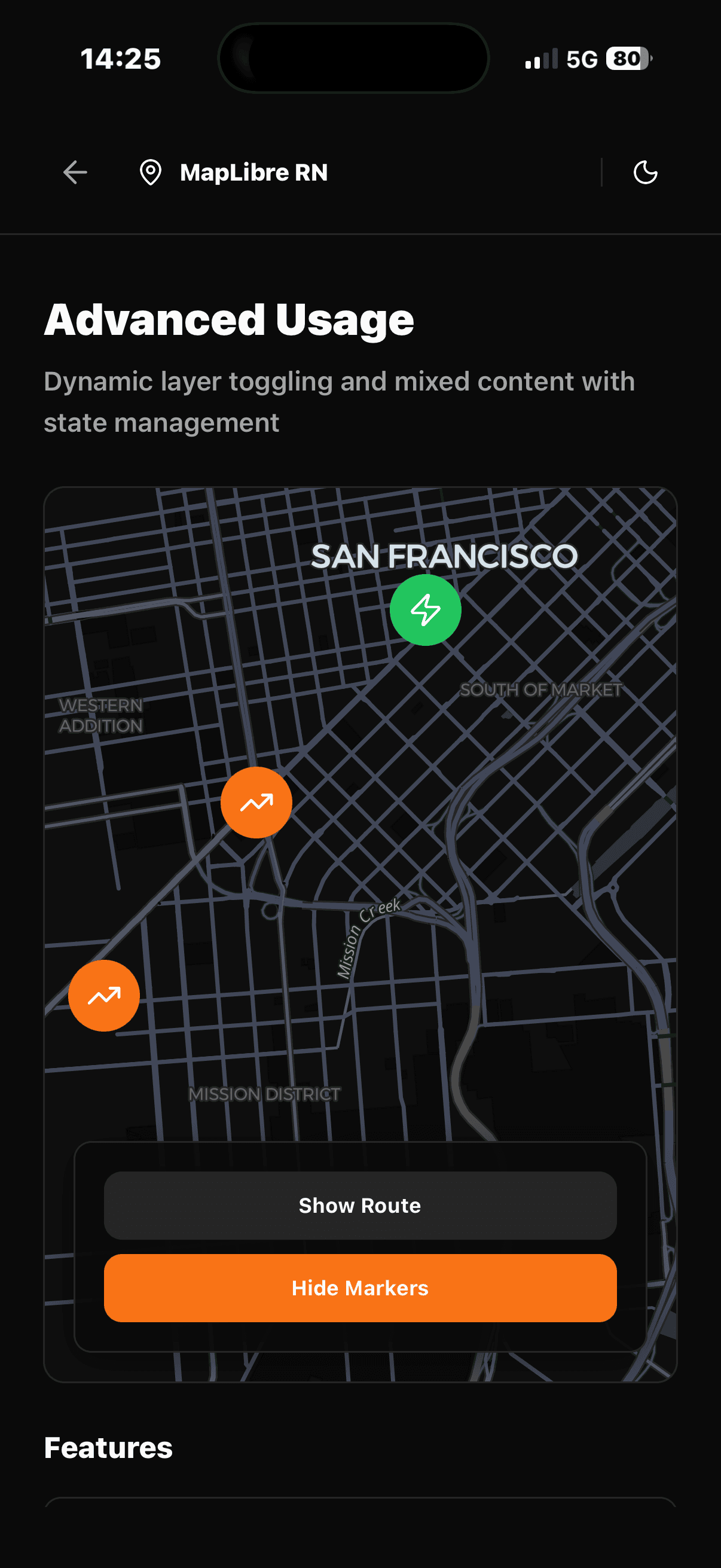Tap the 5G network indicator

pyautogui.click(x=582, y=59)
